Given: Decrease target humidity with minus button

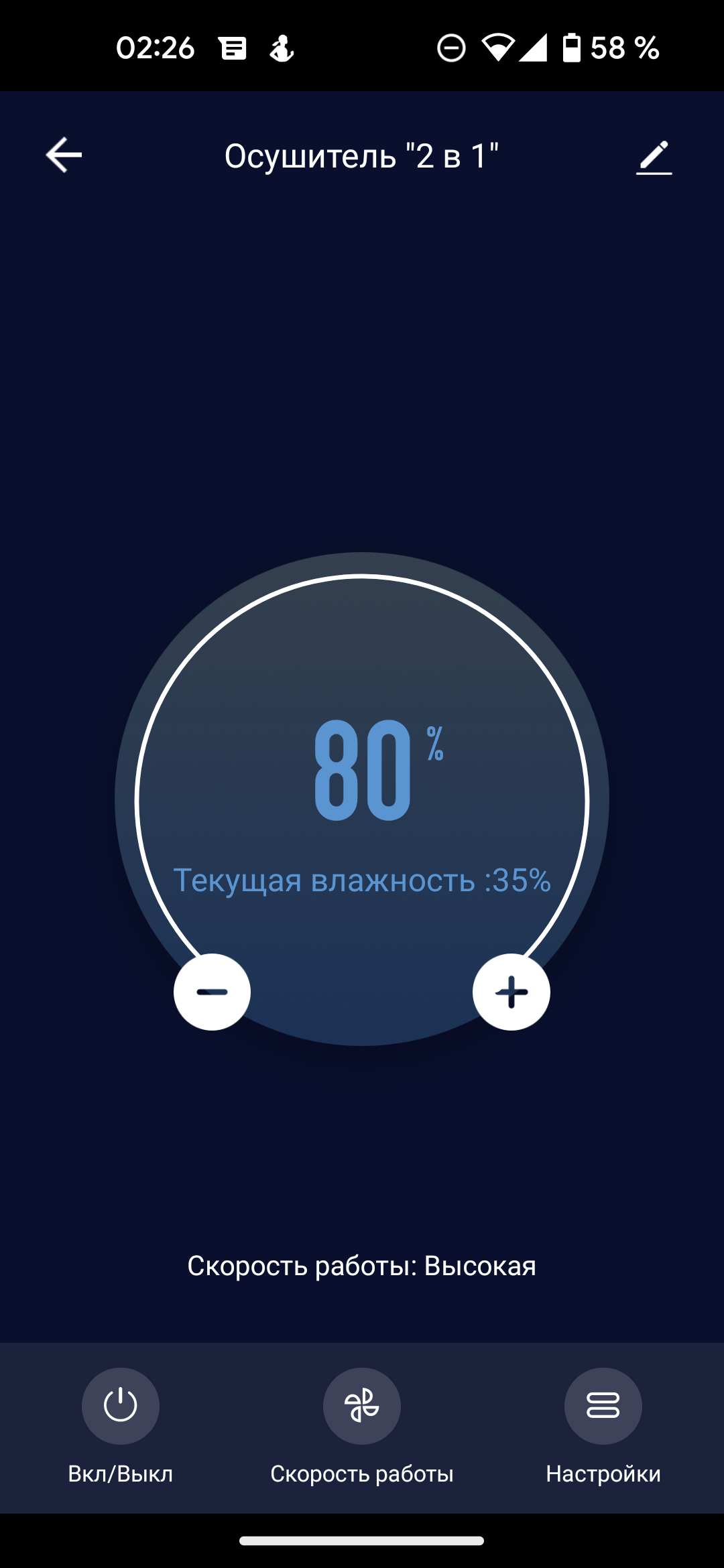Looking at the screenshot, I should (x=212, y=992).
